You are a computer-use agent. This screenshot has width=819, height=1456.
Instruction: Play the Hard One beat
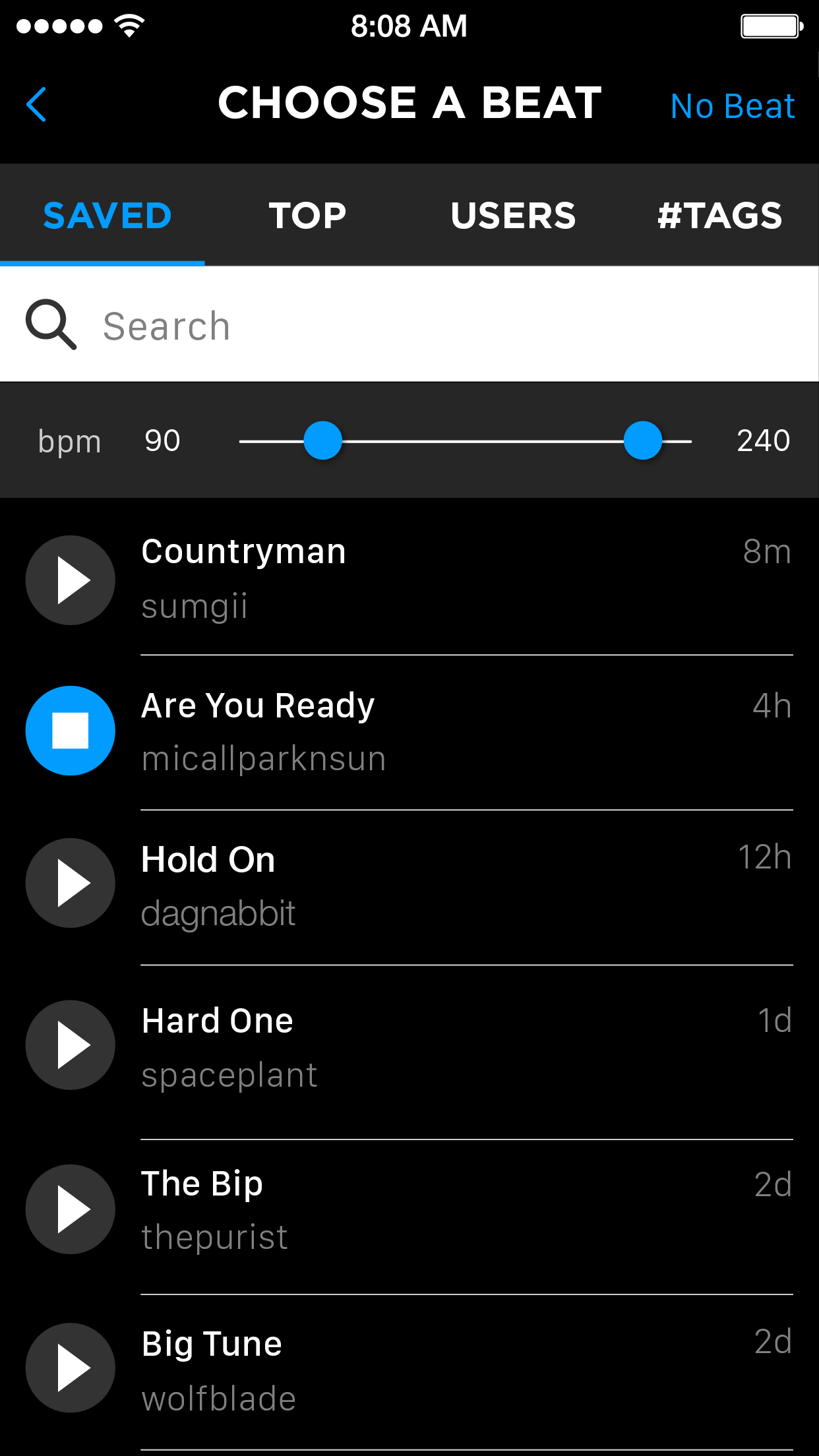pyautogui.click(x=71, y=1045)
